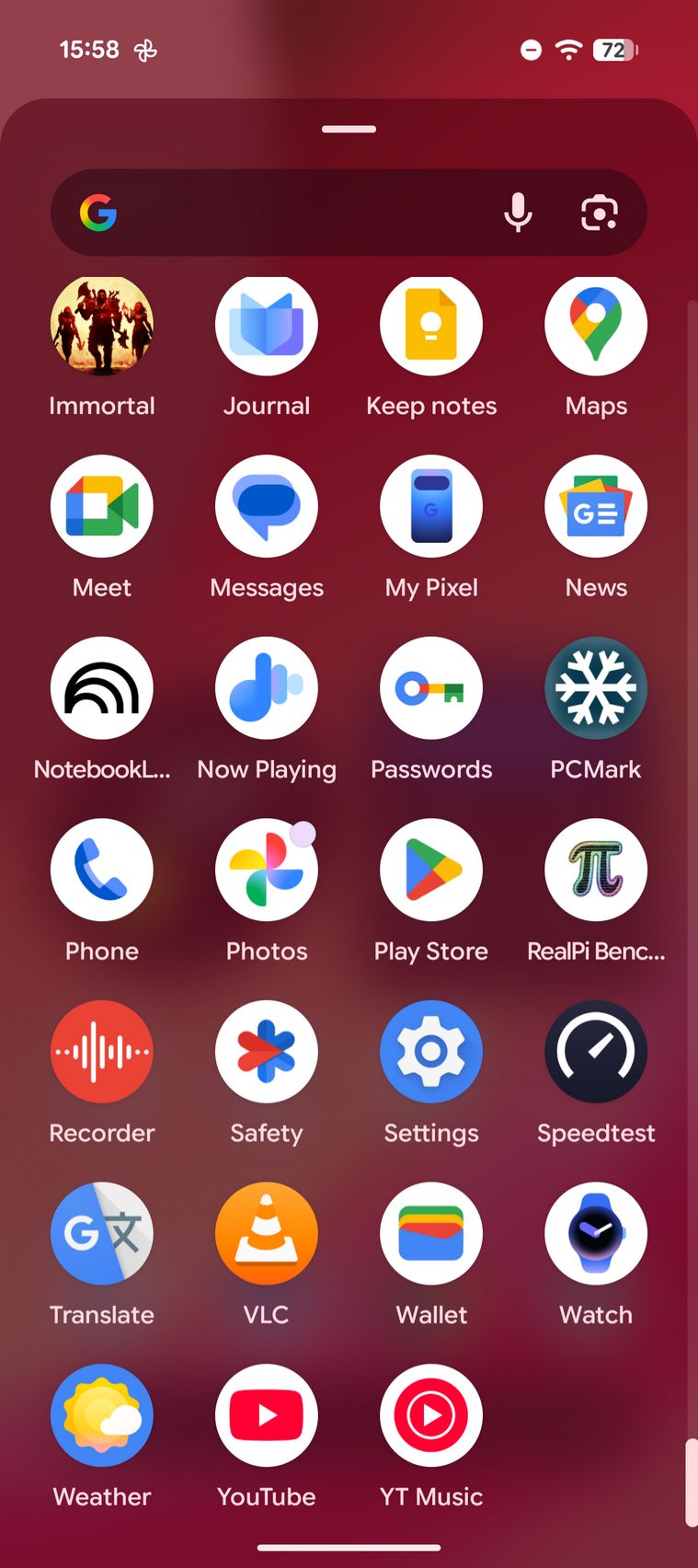Open the Settings app
Image resolution: width=698 pixels, height=1568 pixels.
click(x=431, y=1052)
